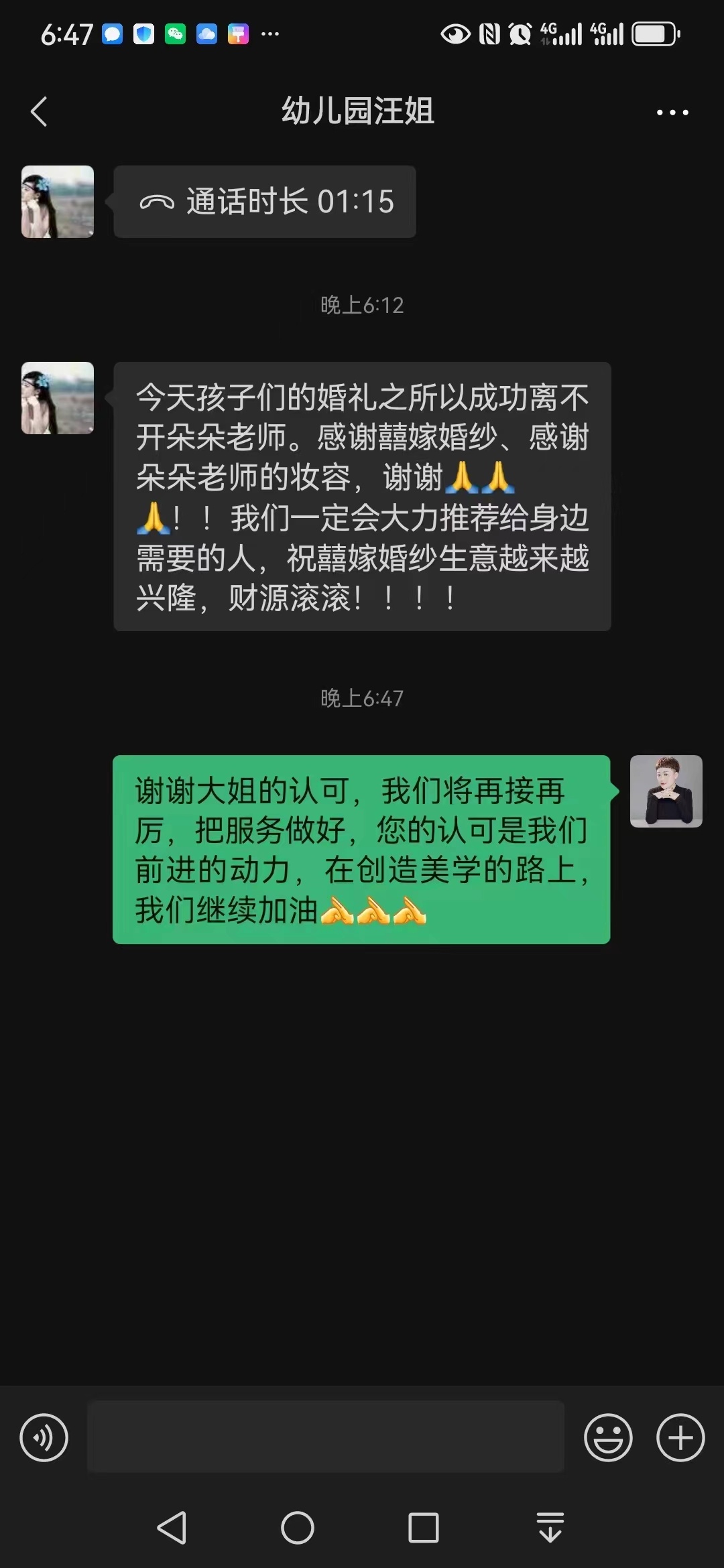
Task: Tap the call duration 01:15 bubble
Action: pyautogui.click(x=265, y=202)
